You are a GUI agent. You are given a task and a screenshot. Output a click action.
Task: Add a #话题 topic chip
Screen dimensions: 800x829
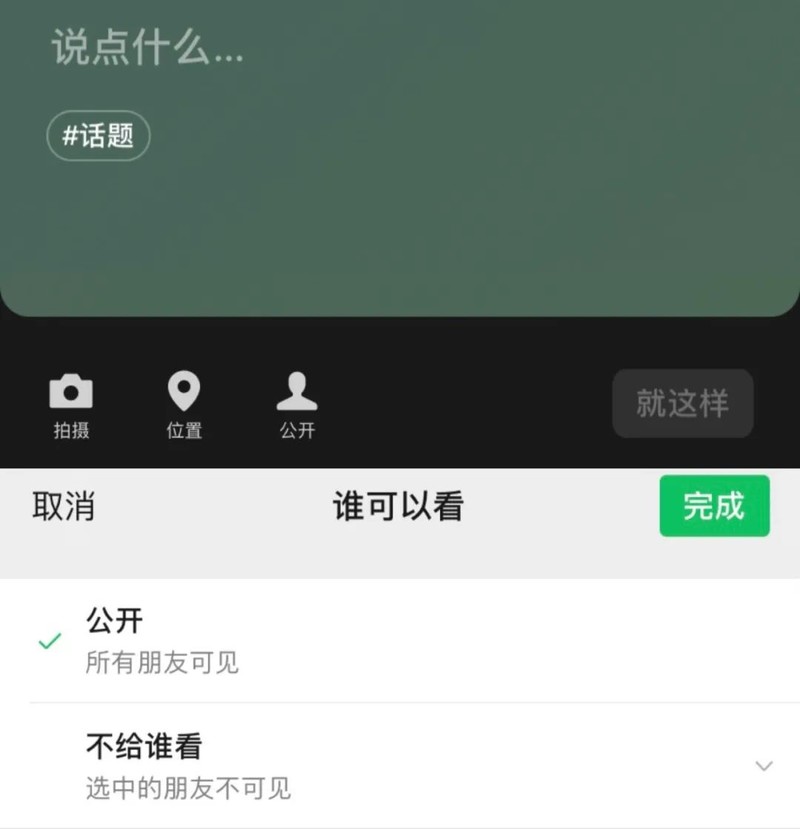(x=98, y=136)
